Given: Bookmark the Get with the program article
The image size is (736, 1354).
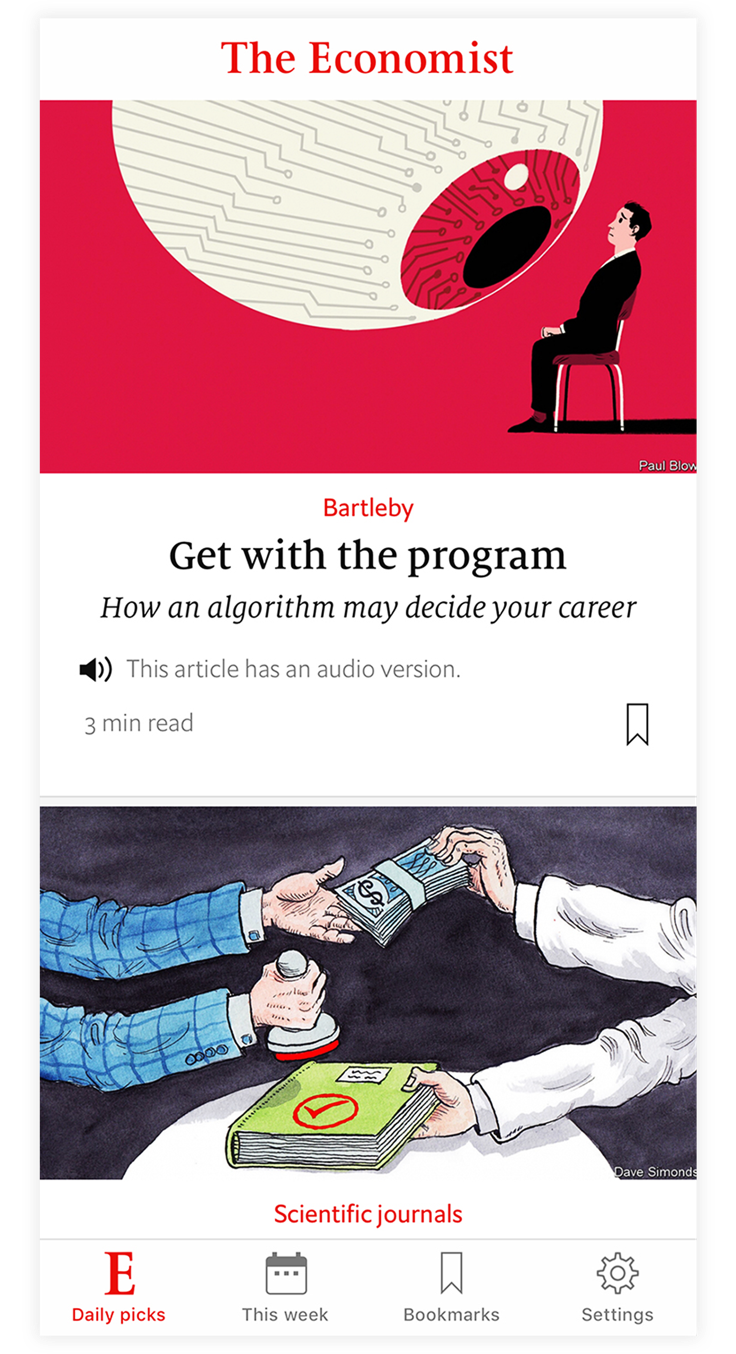Looking at the screenshot, I should (x=637, y=724).
